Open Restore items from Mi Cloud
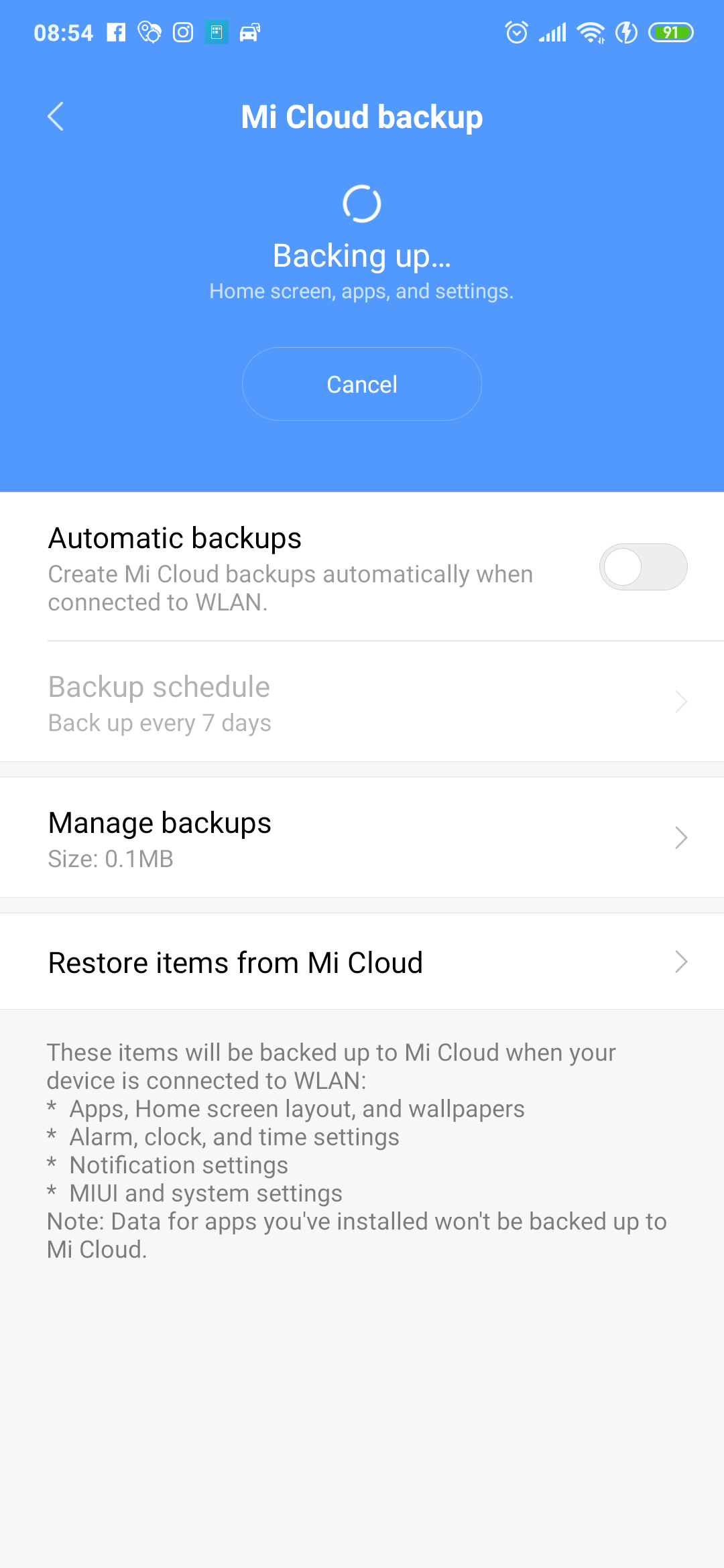This screenshot has height=1568, width=724. [x=362, y=962]
